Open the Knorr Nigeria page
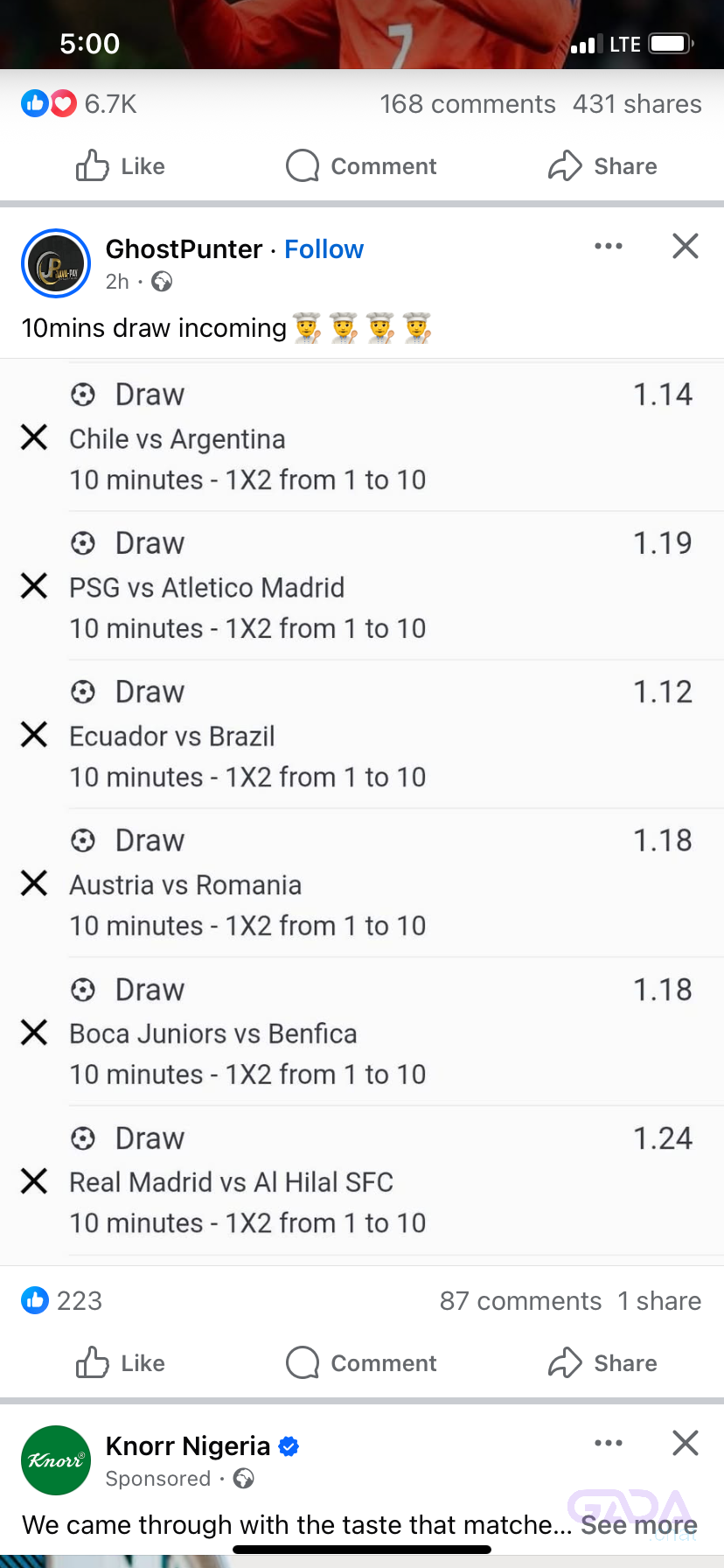Viewport: 724px width, 1568px height. tap(188, 1446)
